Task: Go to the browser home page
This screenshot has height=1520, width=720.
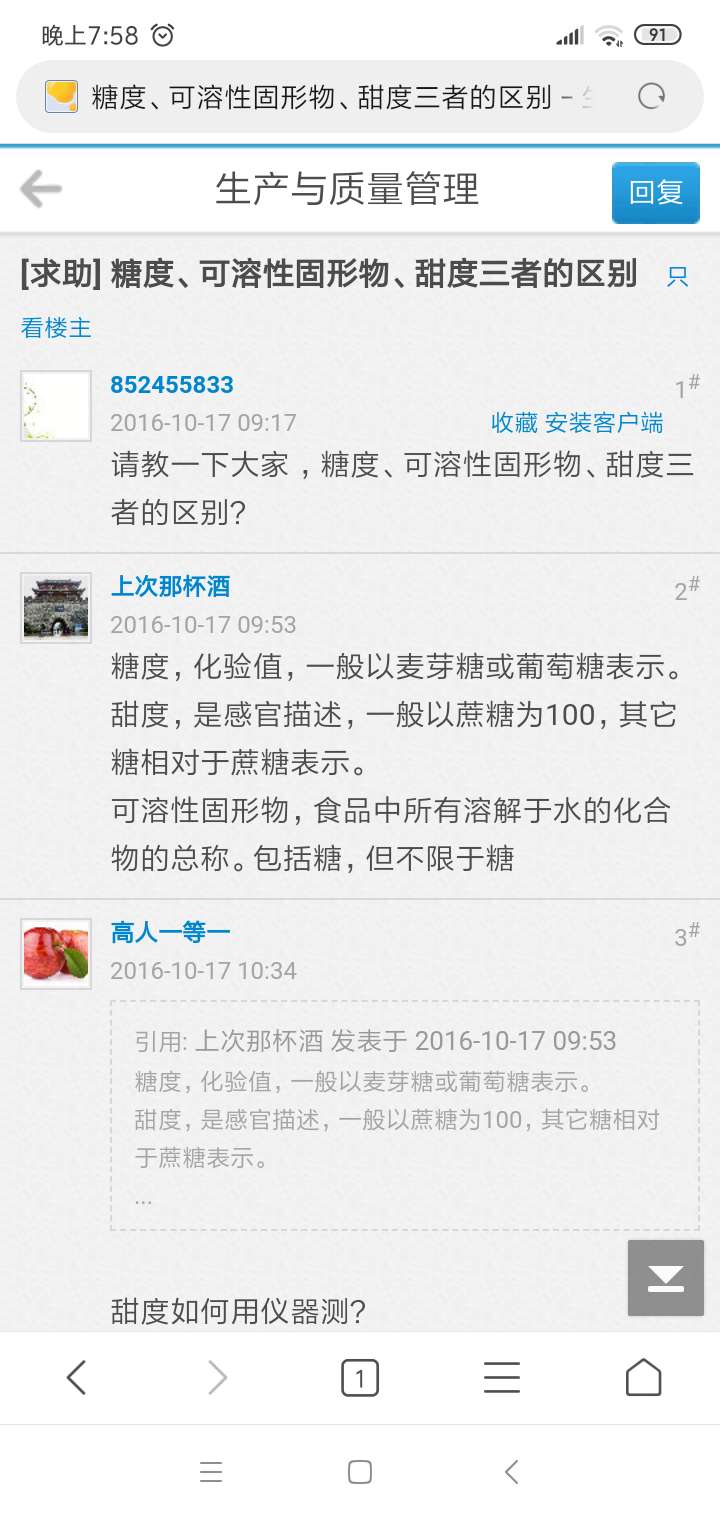Action: click(x=643, y=1378)
